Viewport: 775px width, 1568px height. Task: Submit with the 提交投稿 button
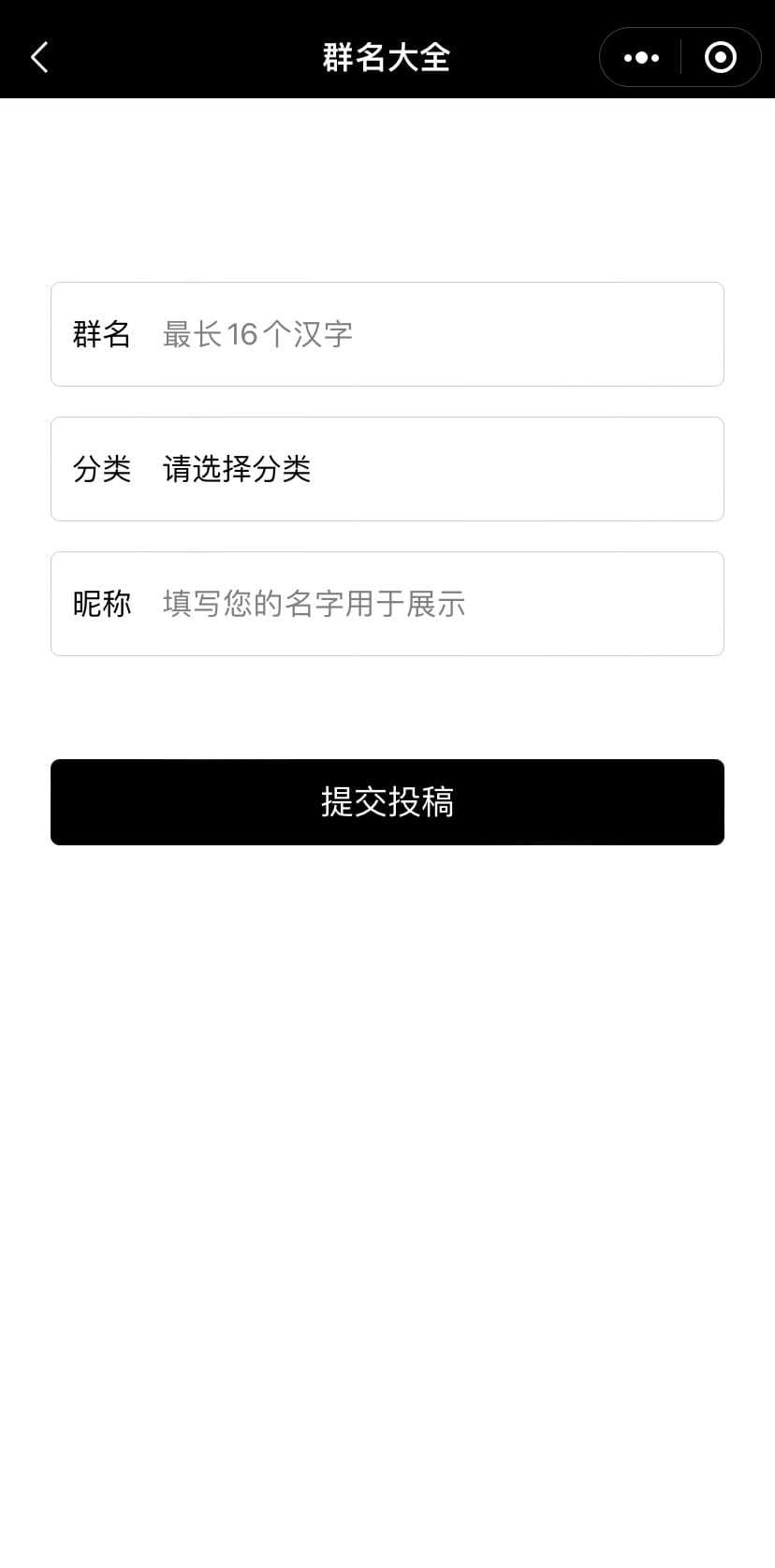[x=387, y=802]
